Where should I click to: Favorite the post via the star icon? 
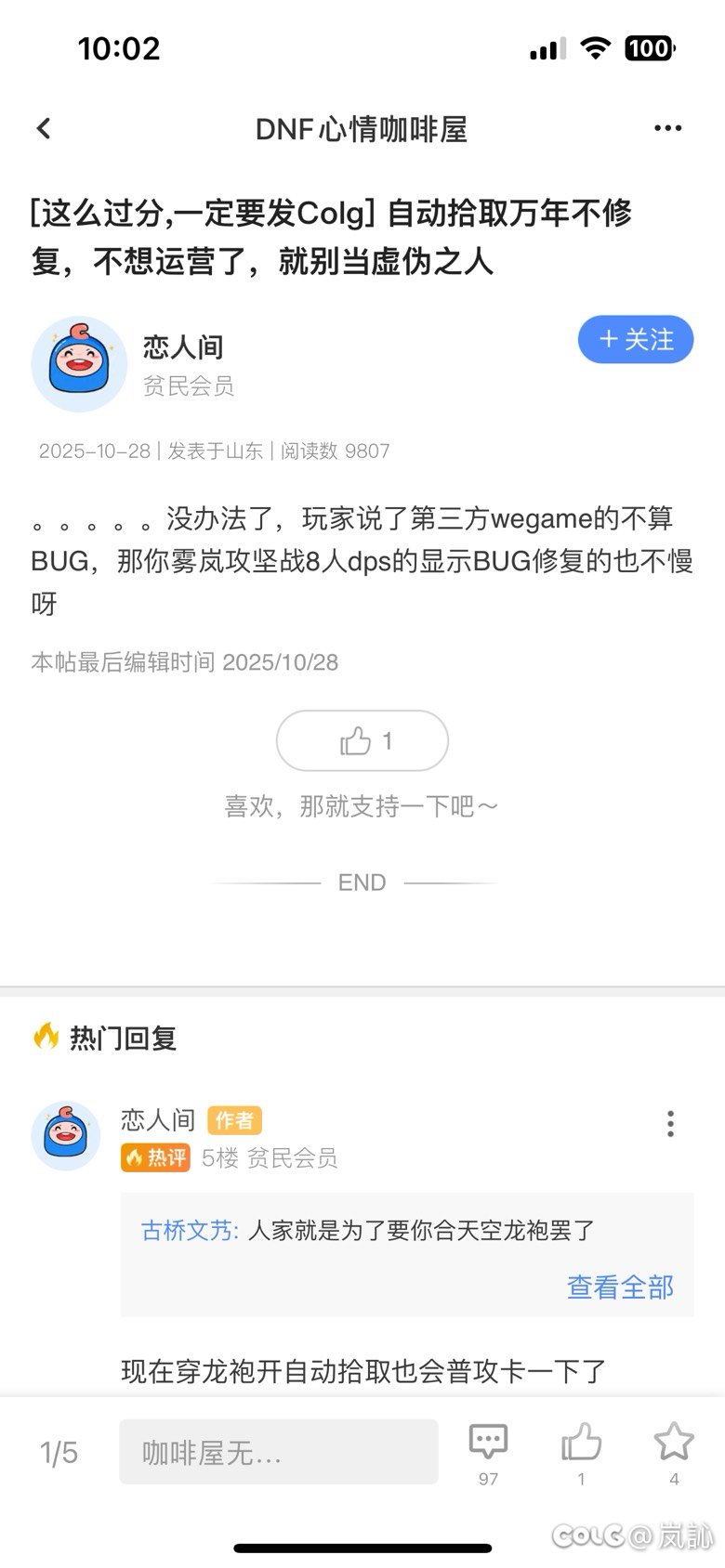click(671, 1443)
